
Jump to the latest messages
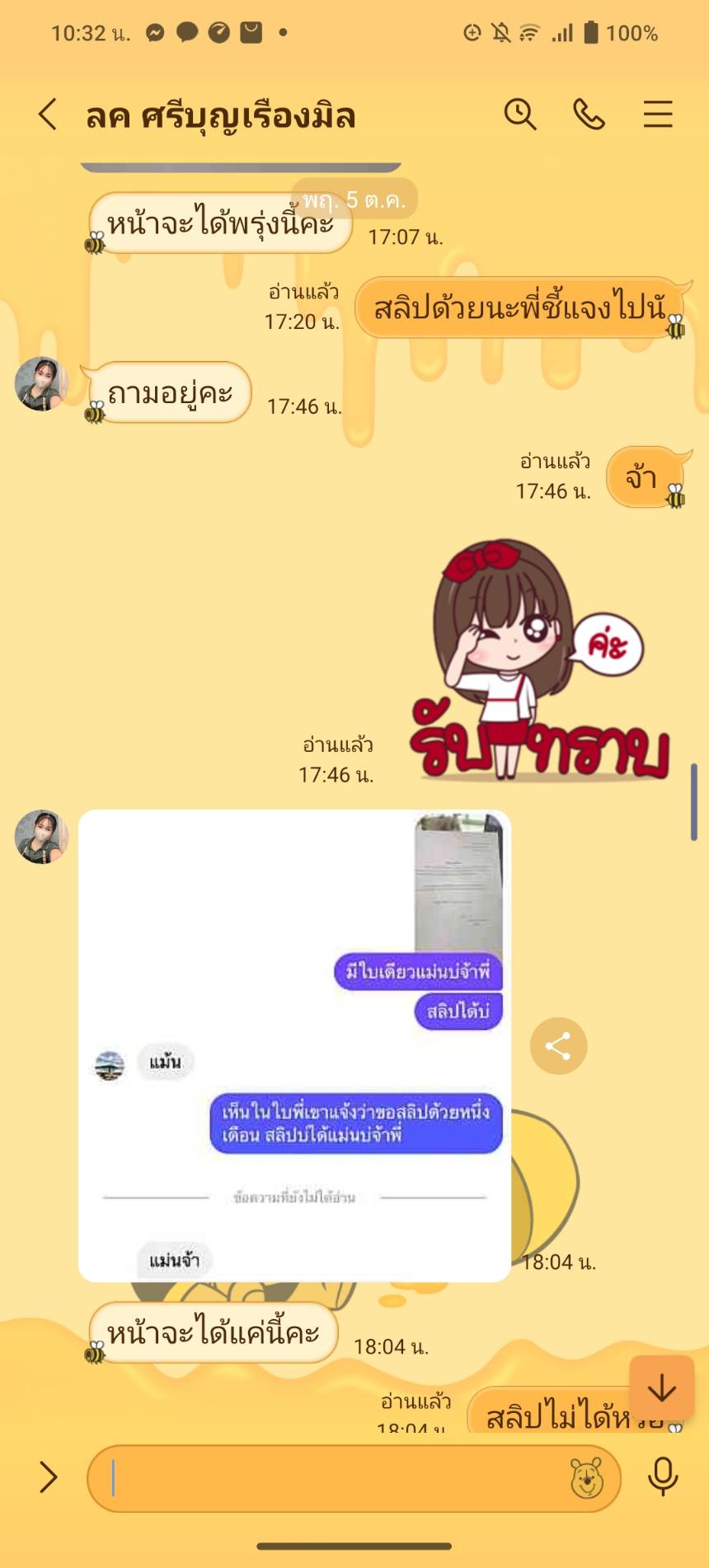coord(661,1389)
